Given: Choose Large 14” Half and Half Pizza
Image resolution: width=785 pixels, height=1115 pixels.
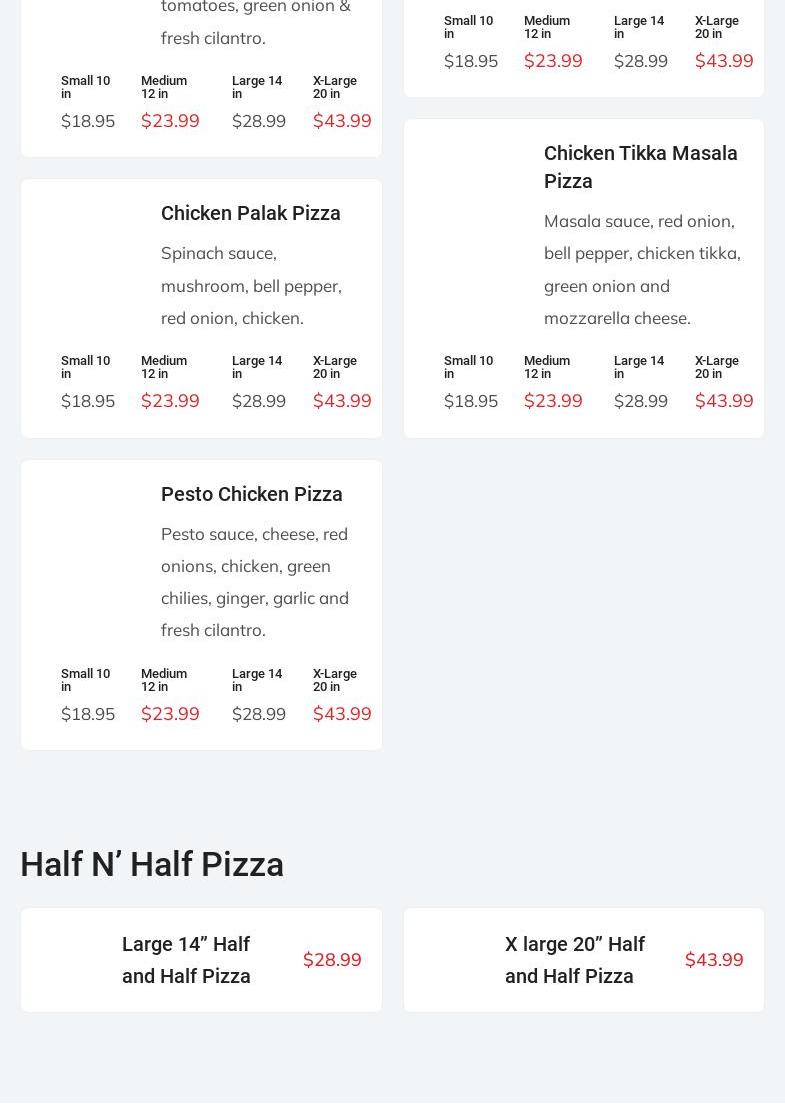Looking at the screenshot, I should [x=186, y=960].
